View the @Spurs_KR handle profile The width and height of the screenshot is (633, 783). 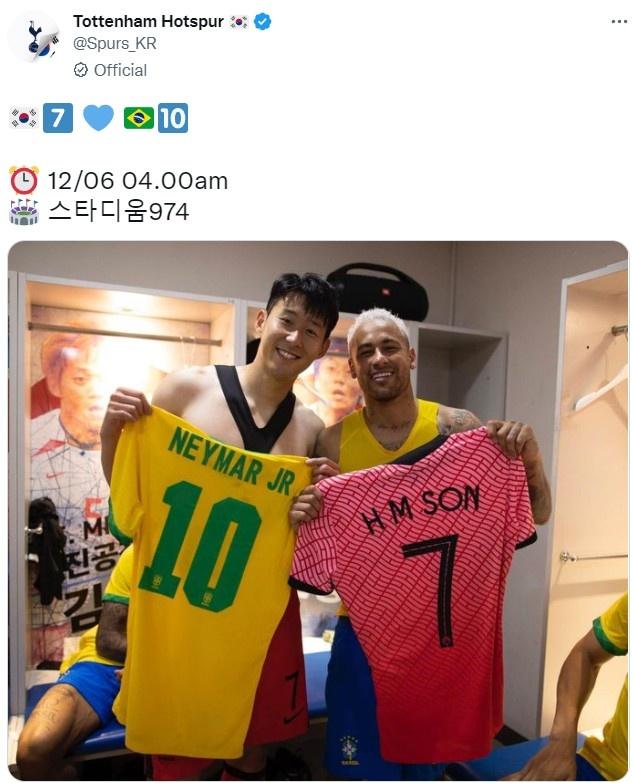point(115,44)
